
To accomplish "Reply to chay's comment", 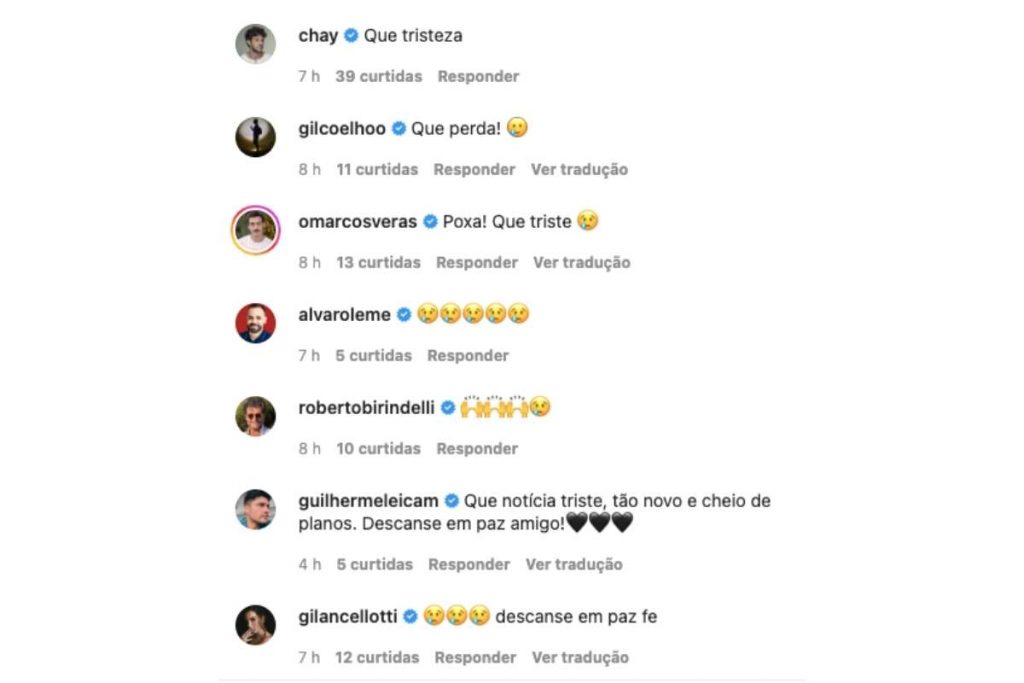I will 478,76.
